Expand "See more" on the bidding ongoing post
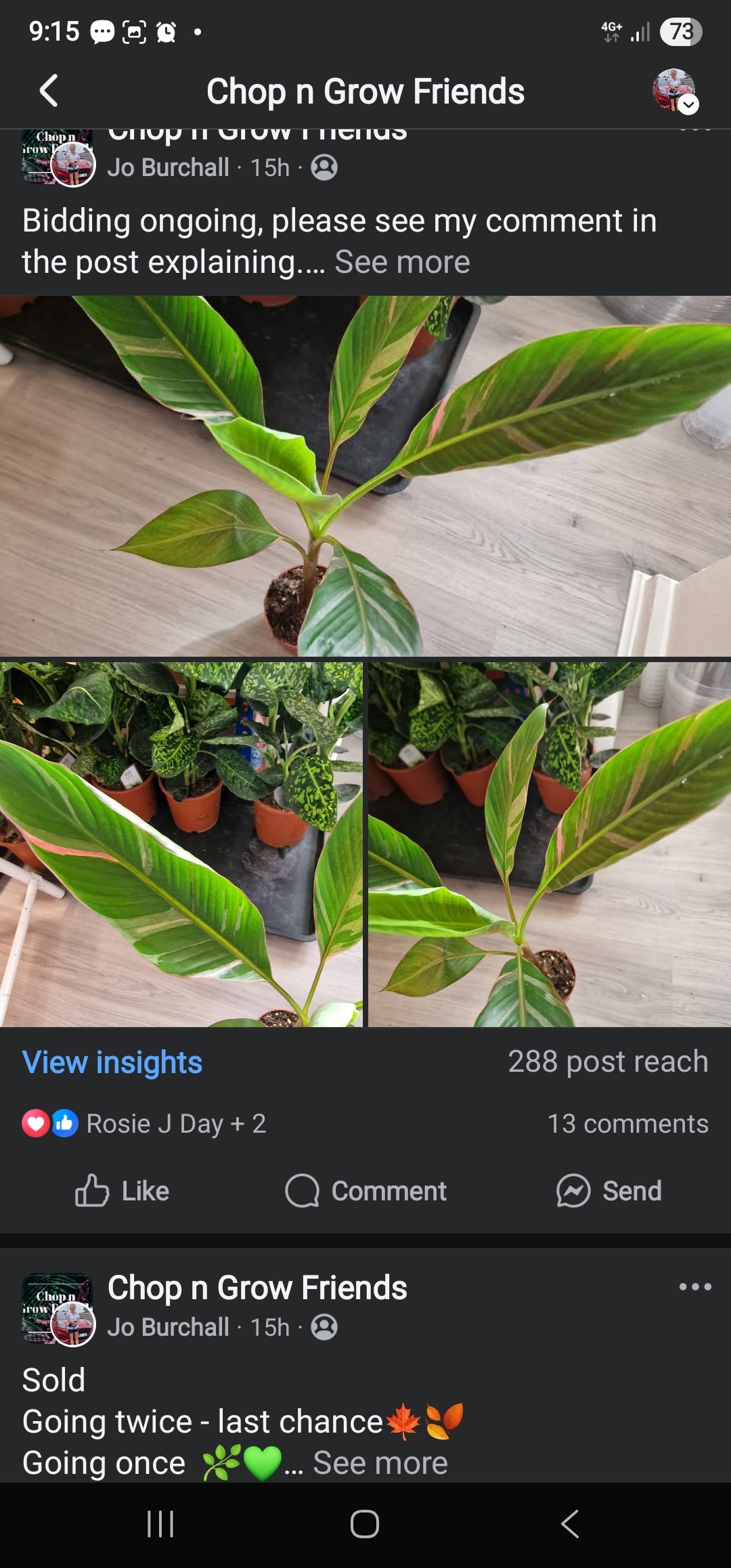 (402, 262)
